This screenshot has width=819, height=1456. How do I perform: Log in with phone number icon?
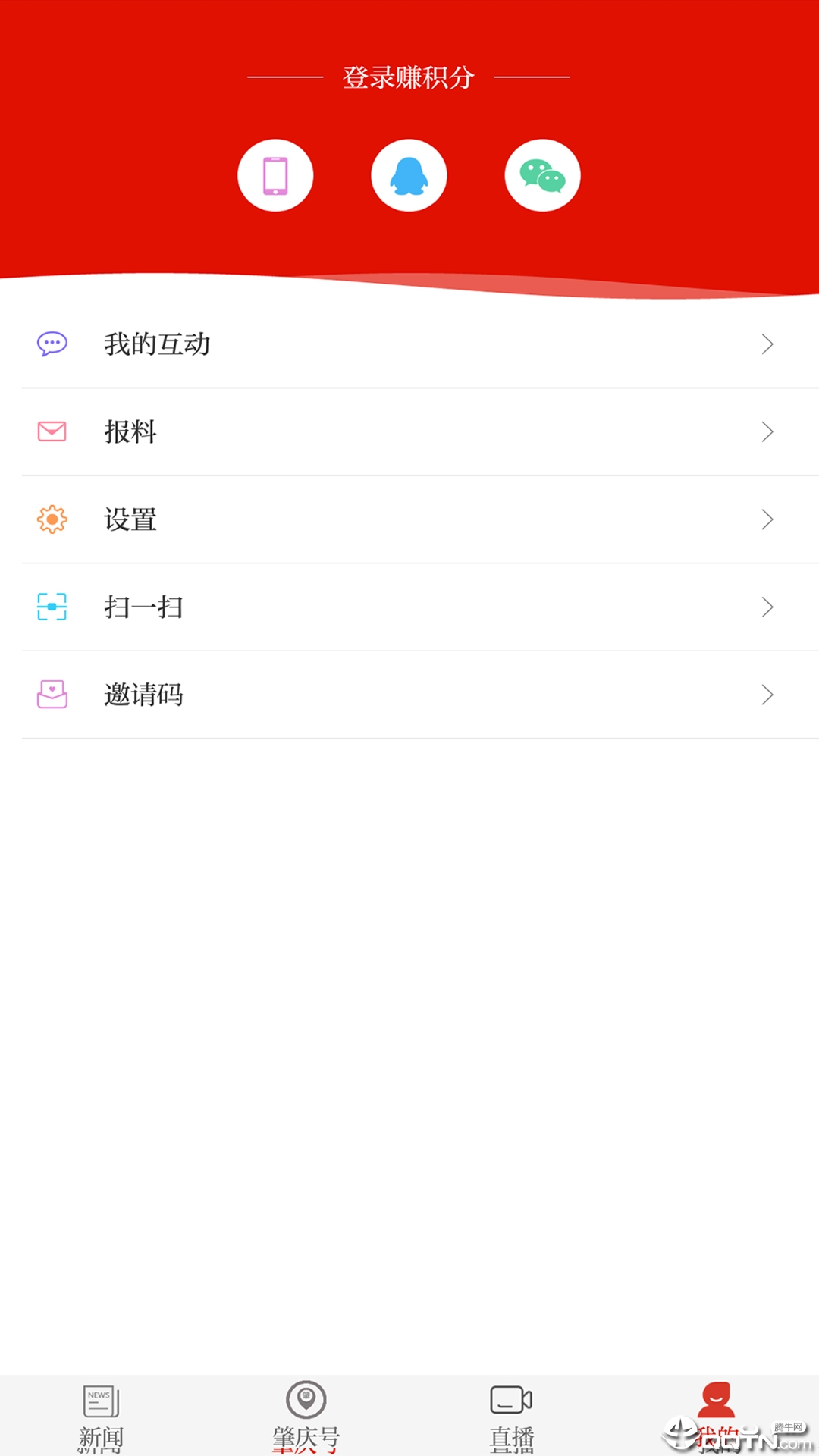[x=275, y=174]
